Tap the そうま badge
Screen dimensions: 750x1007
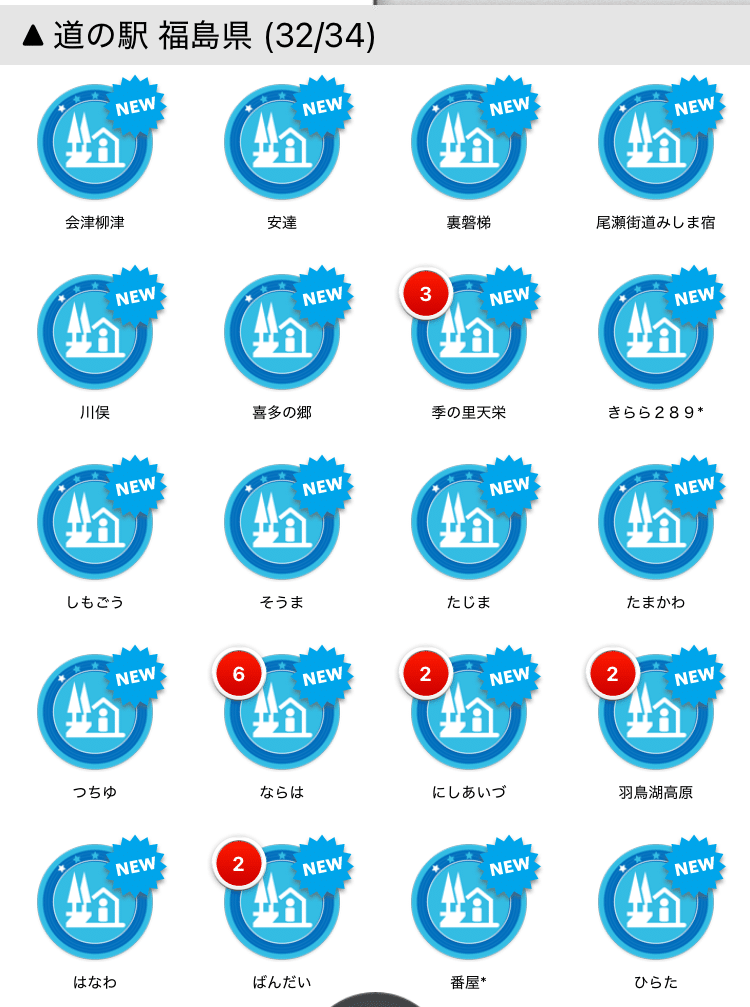point(282,523)
